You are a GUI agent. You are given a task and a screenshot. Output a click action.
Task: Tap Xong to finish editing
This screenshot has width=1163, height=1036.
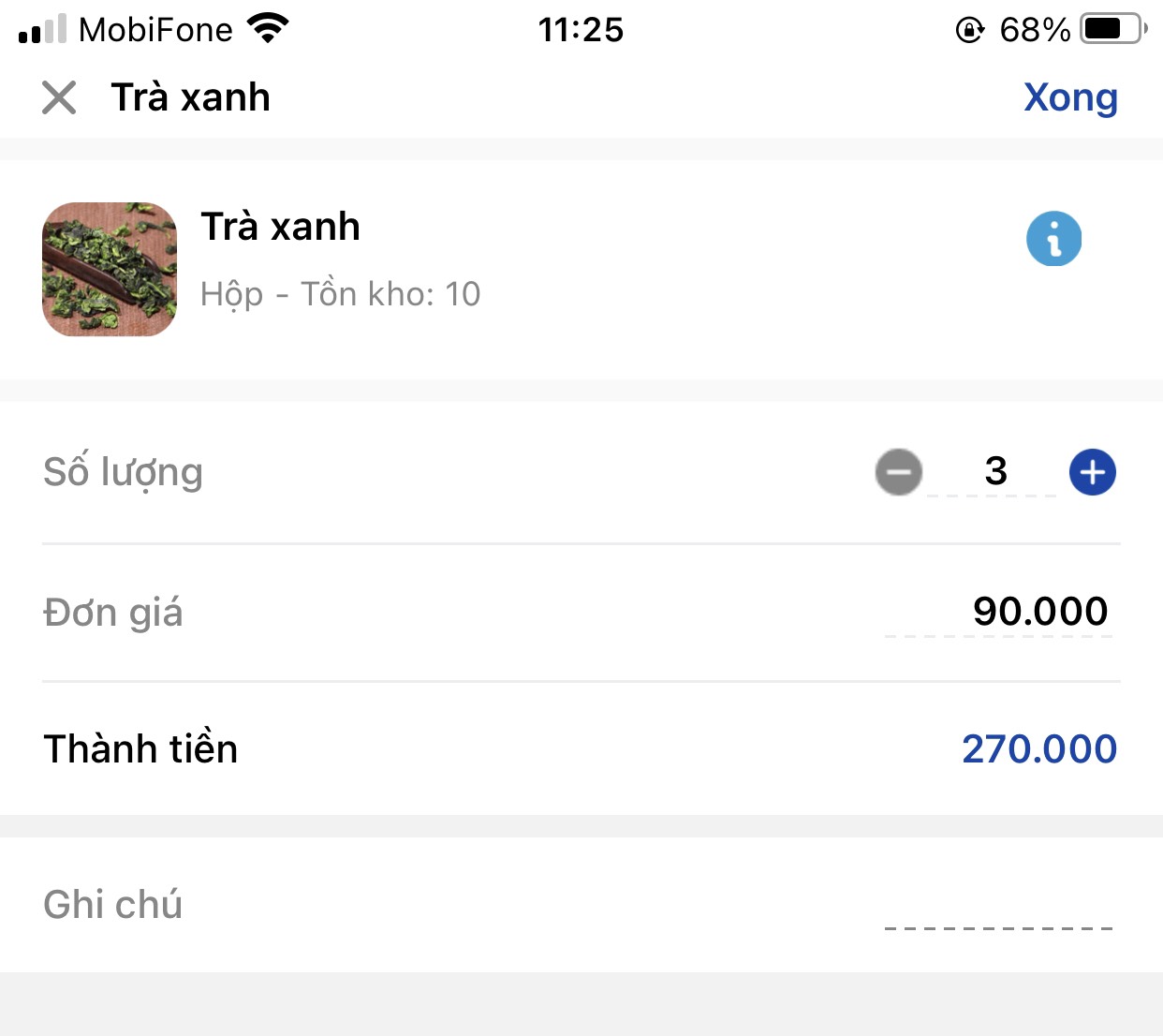pyautogui.click(x=1069, y=97)
